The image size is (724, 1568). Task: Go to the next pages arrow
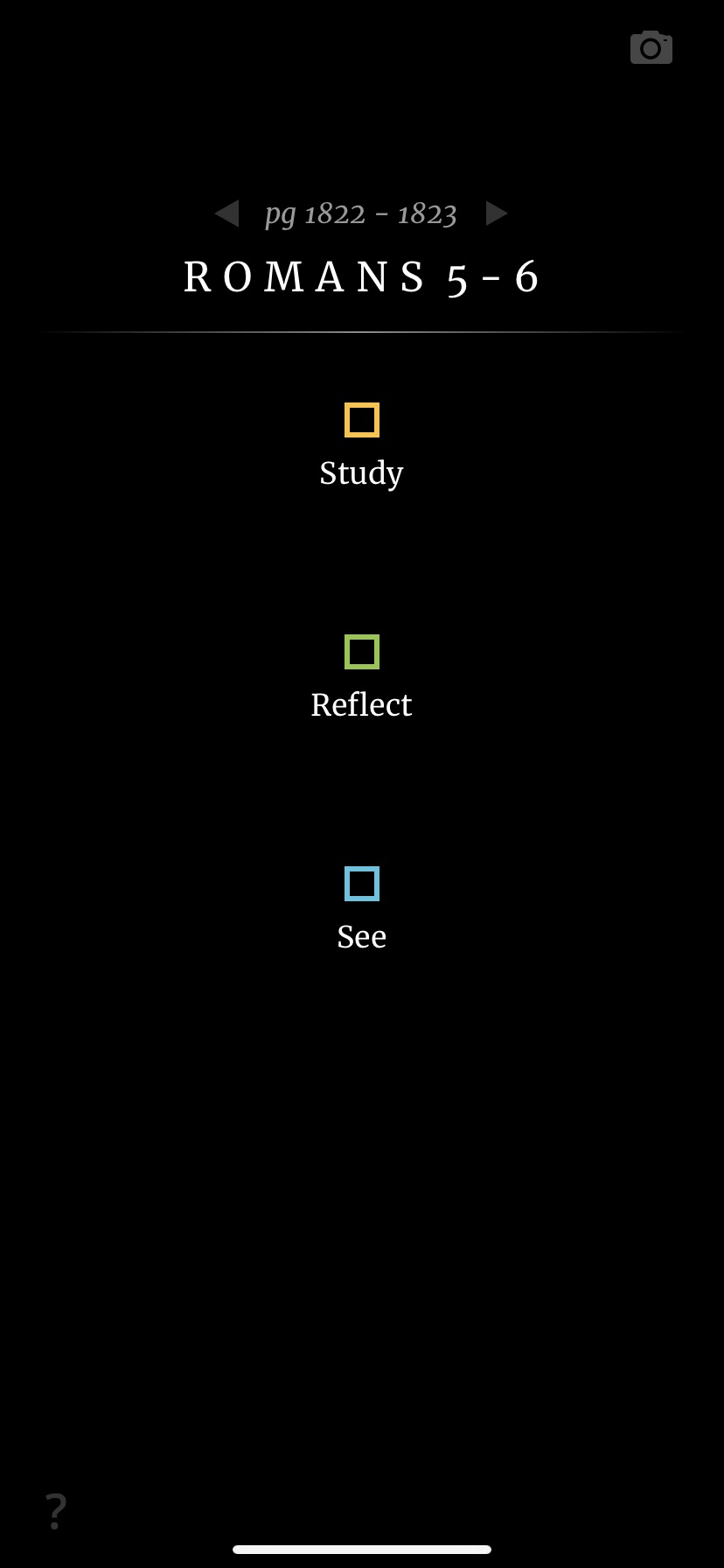[496, 213]
